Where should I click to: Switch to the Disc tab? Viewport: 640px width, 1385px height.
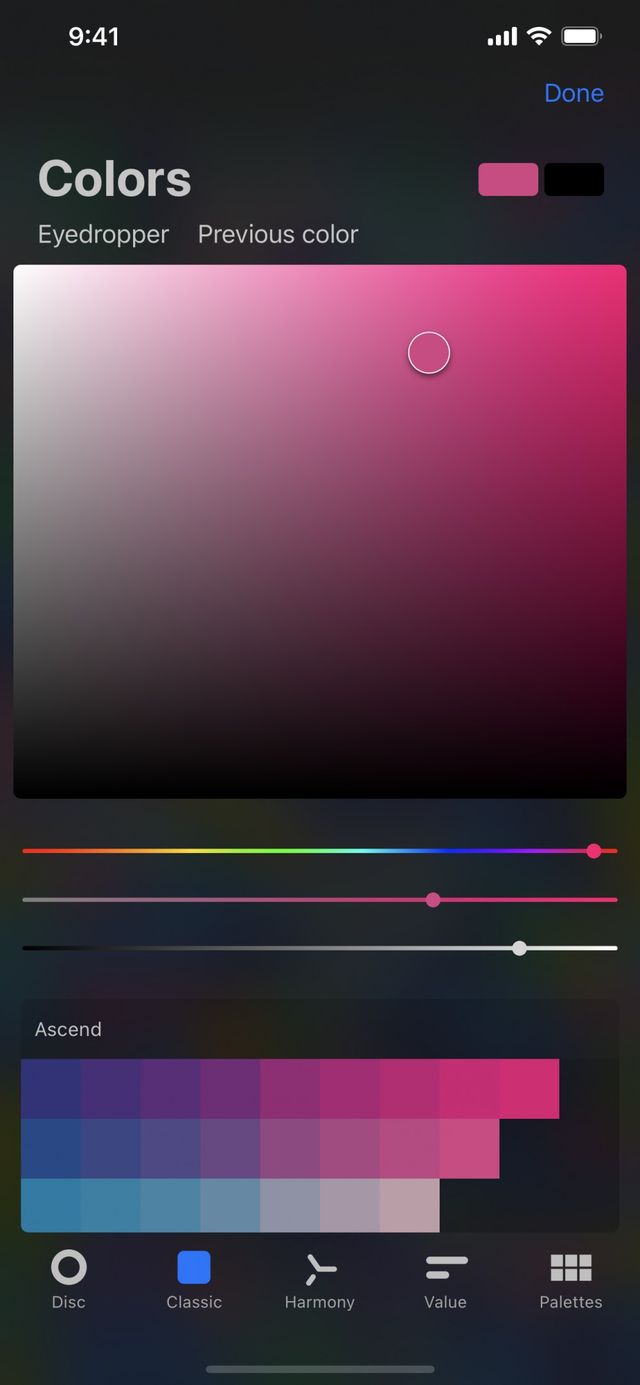click(x=69, y=1279)
